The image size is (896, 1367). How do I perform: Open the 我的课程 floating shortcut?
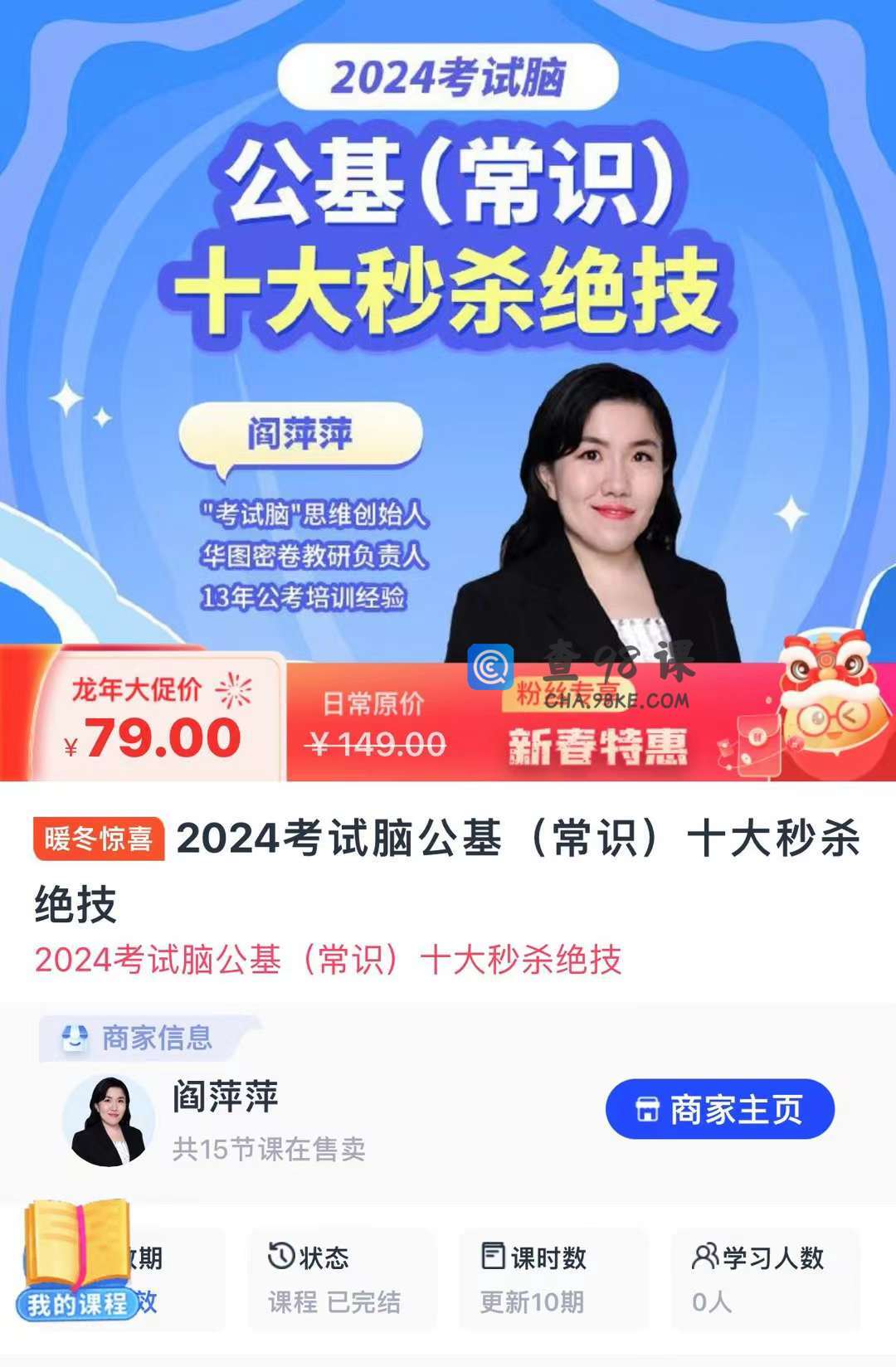click(x=77, y=1261)
